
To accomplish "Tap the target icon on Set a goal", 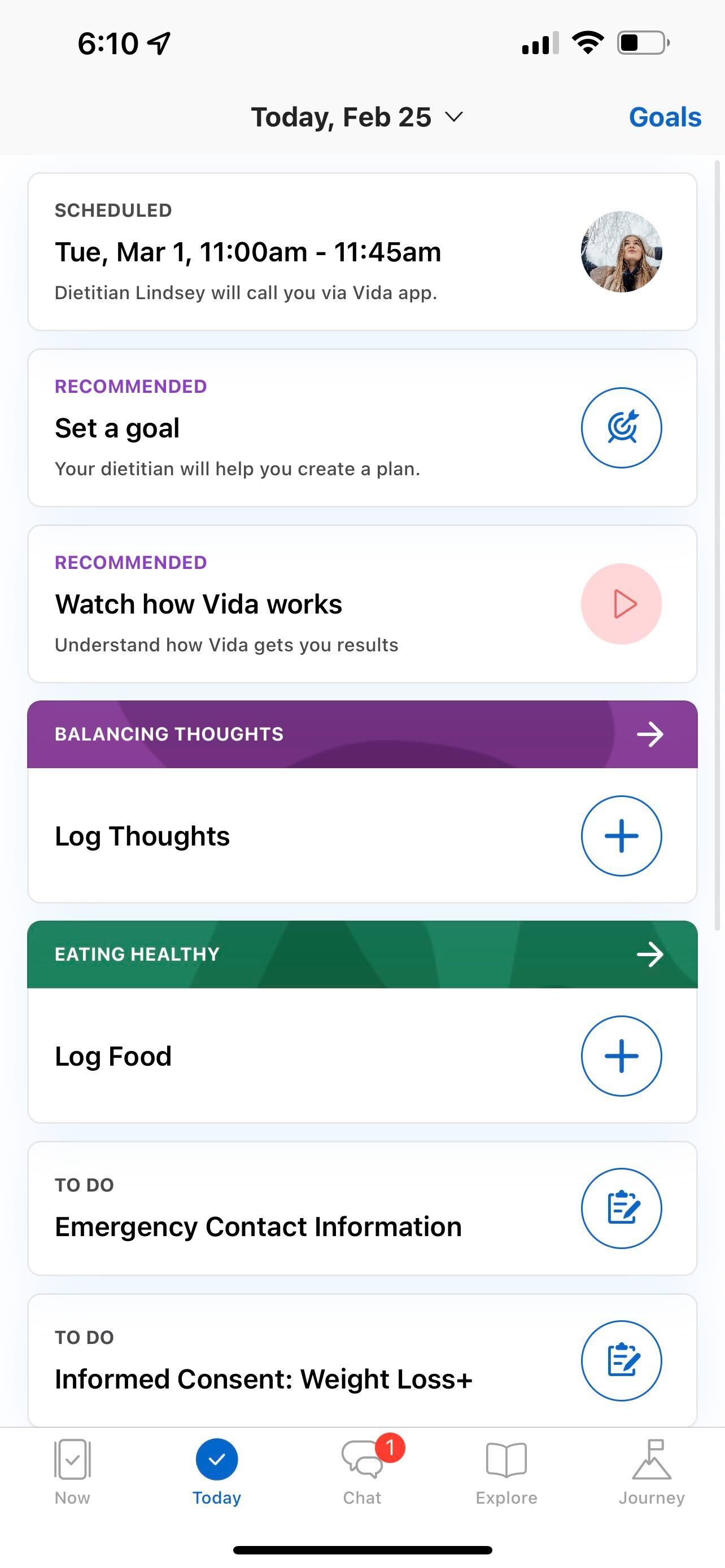I will (622, 428).
